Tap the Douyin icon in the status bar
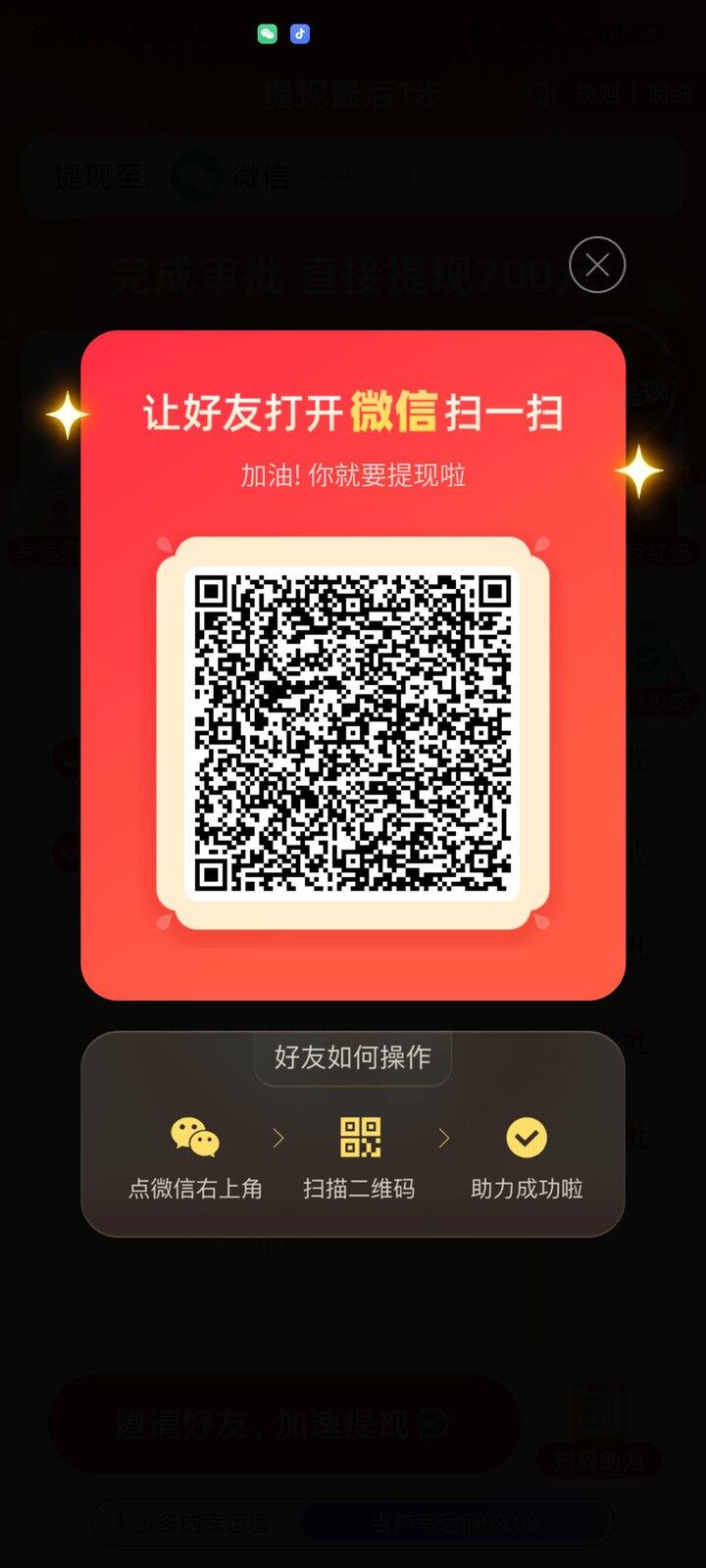This screenshot has height=1568, width=706. click(x=299, y=32)
